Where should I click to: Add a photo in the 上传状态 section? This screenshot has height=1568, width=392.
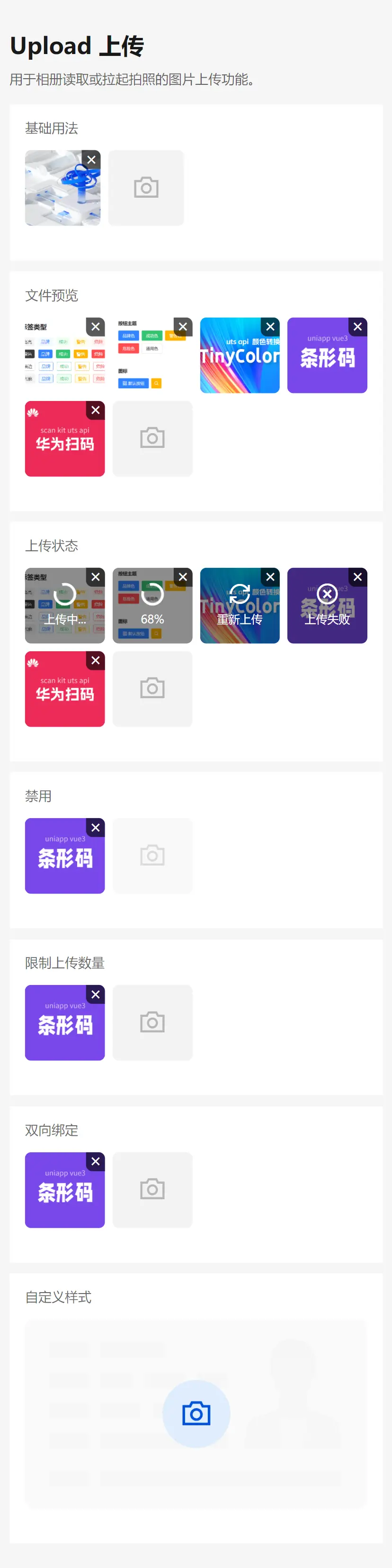tap(152, 688)
